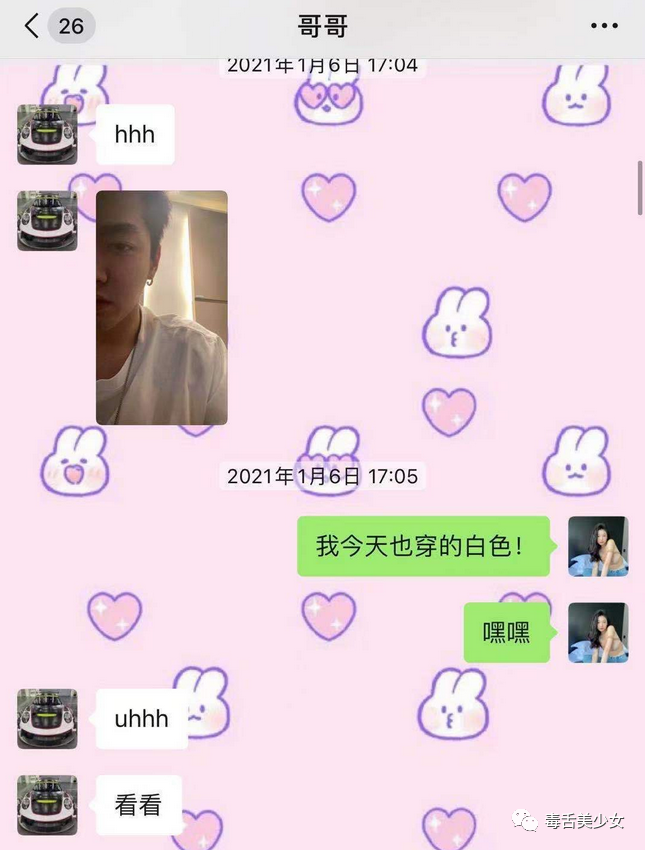Open your avatar next to the 我今天也穿的白色 message
This screenshot has height=850, width=645.
point(598,546)
